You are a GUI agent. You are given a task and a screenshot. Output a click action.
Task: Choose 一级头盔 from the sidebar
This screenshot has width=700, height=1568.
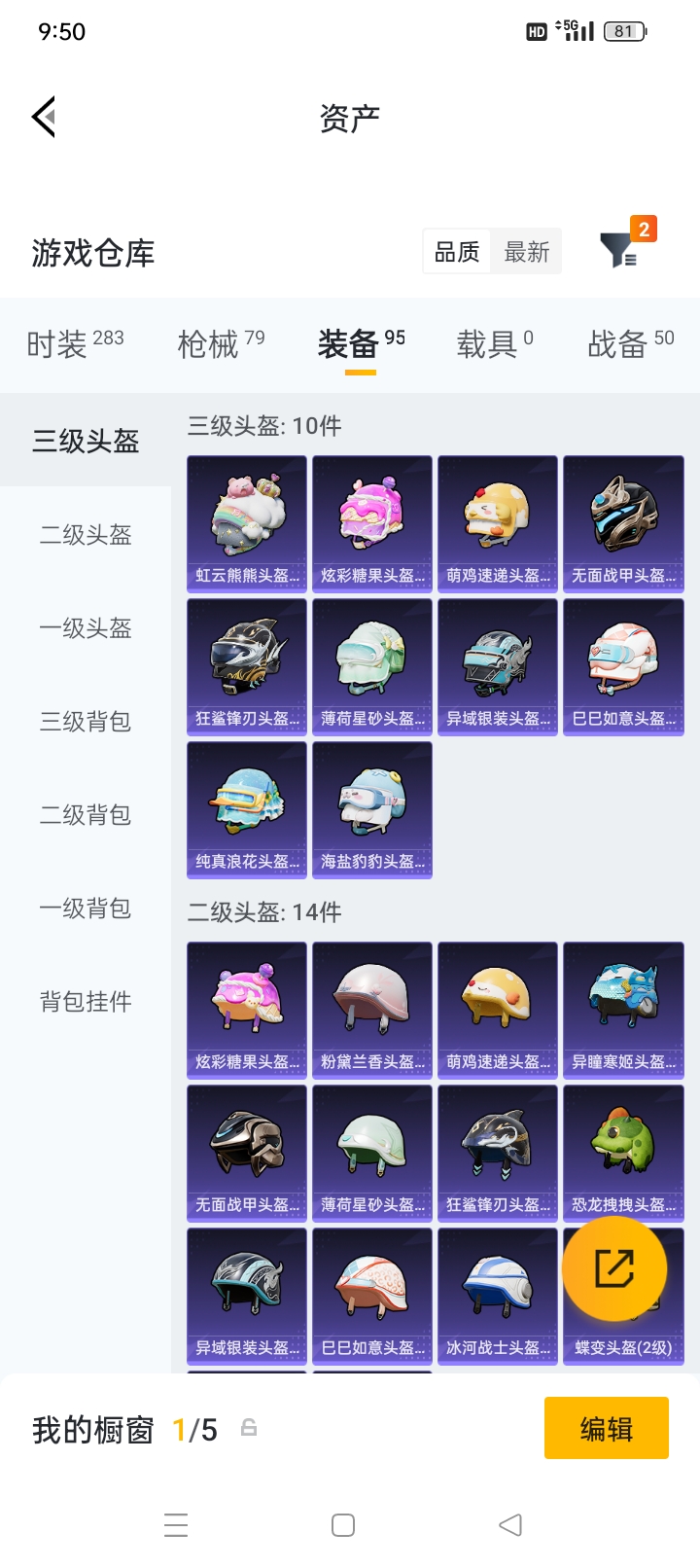pyautogui.click(x=86, y=628)
